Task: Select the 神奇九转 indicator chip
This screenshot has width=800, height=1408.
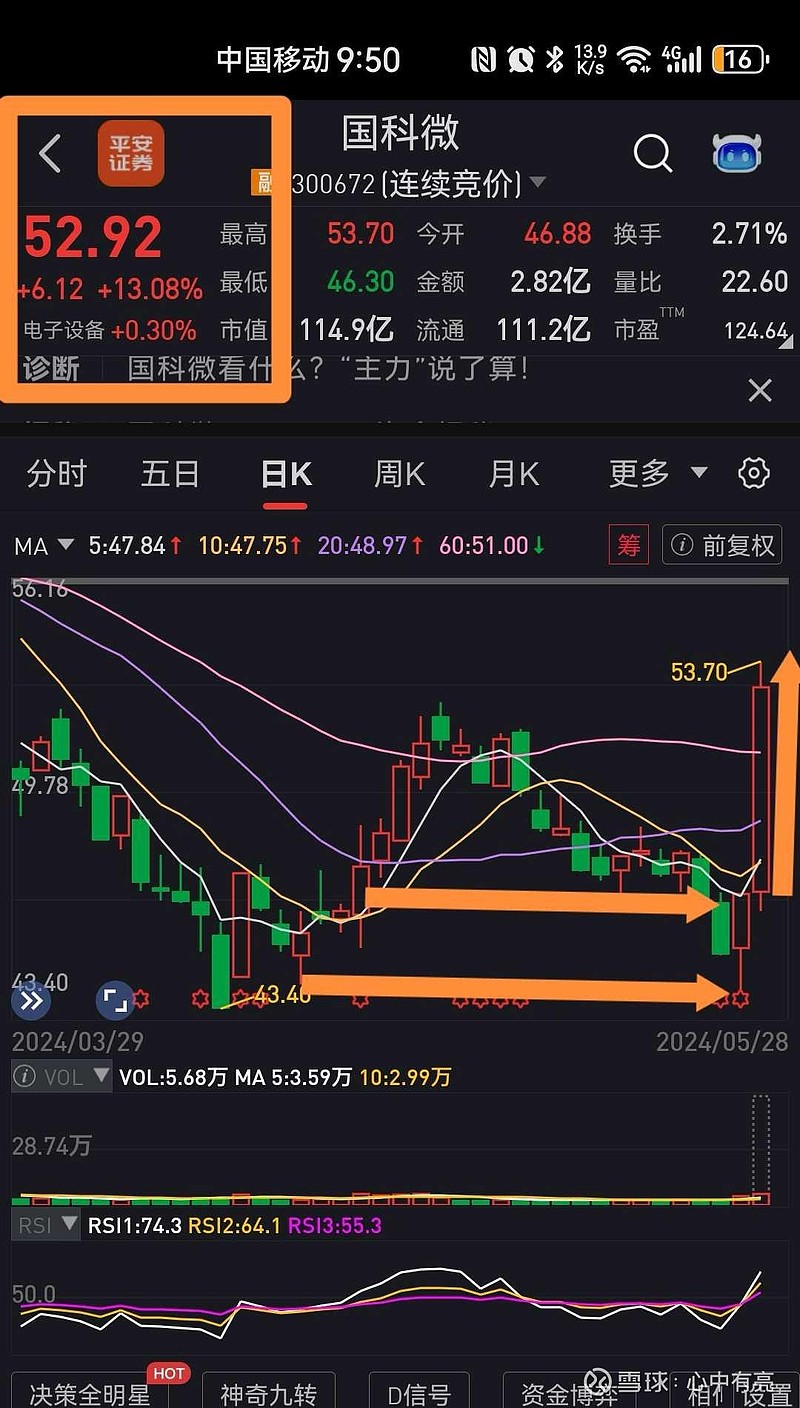Action: click(268, 1393)
